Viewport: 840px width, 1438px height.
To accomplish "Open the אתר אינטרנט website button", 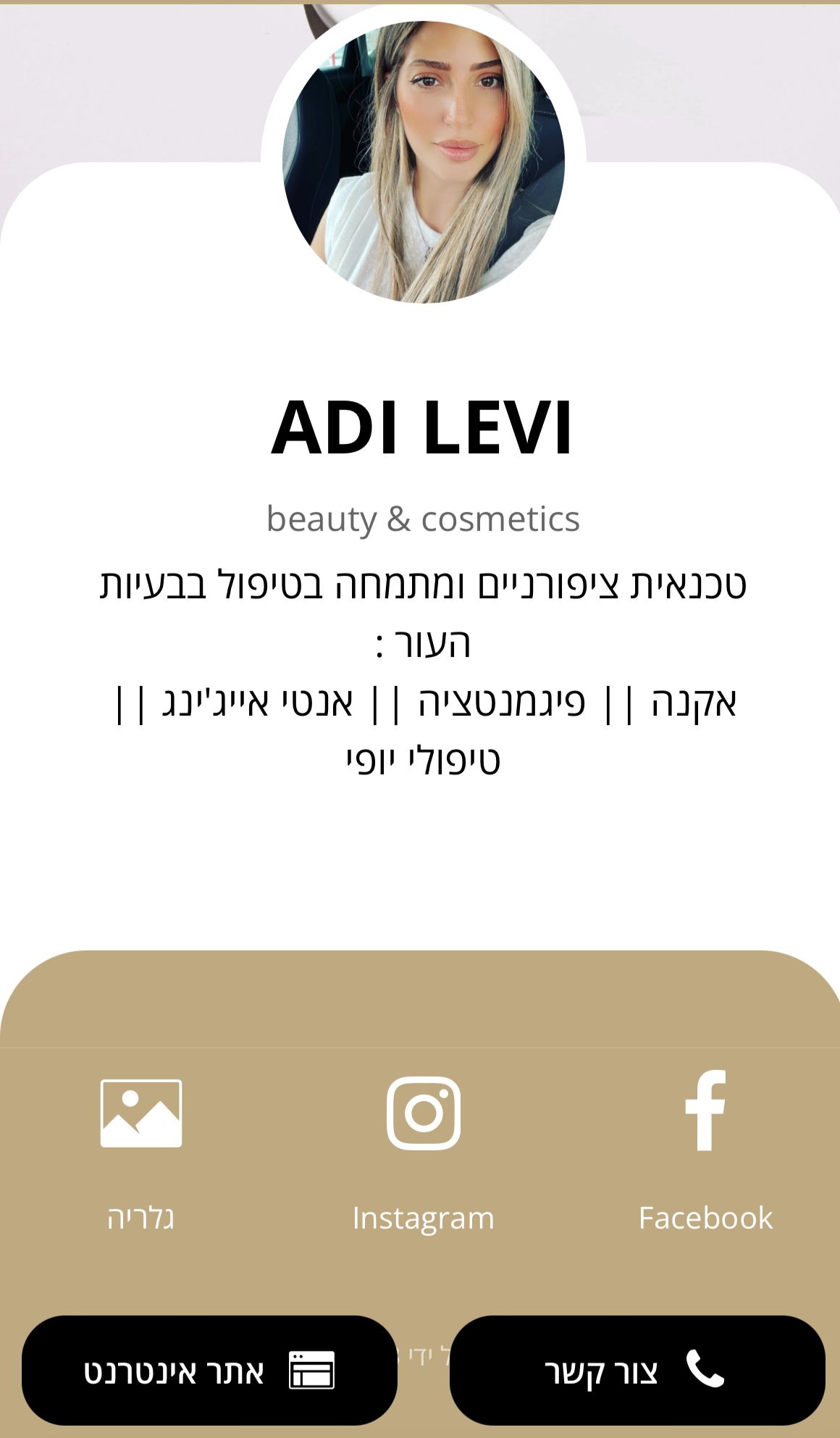I will point(209,1371).
